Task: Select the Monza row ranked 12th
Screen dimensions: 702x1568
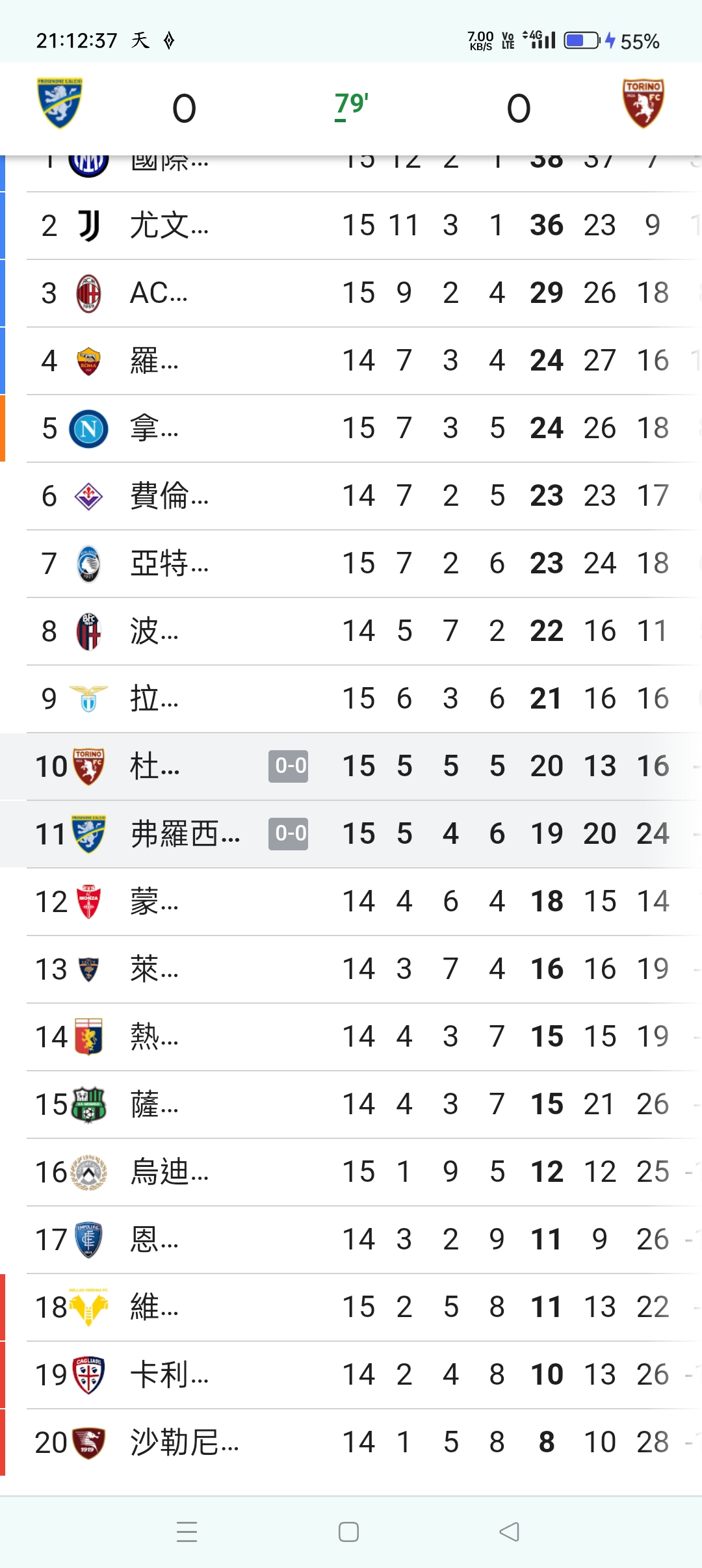Action: [x=351, y=902]
